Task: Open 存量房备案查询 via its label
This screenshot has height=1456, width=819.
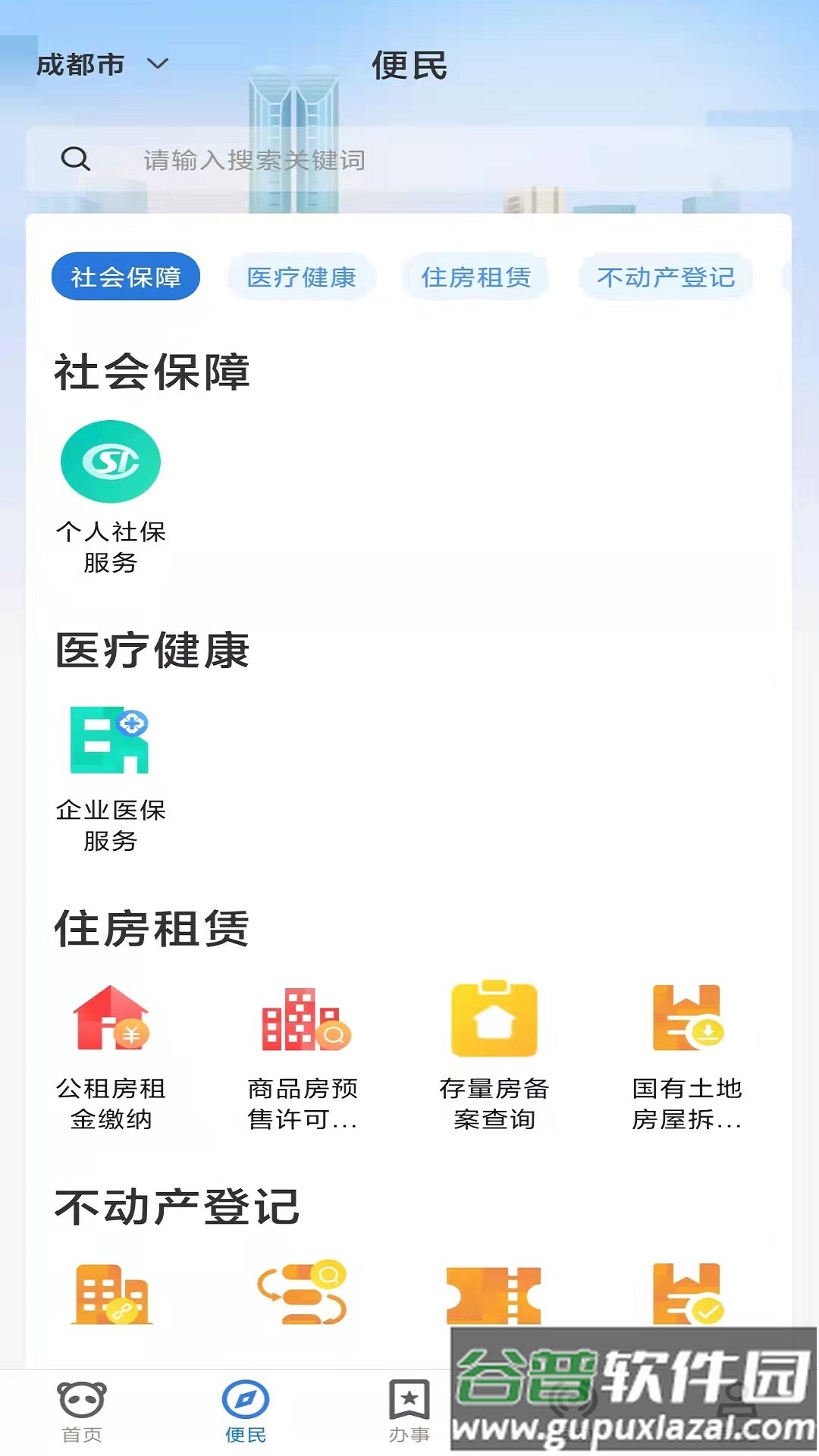Action: coord(494,1103)
